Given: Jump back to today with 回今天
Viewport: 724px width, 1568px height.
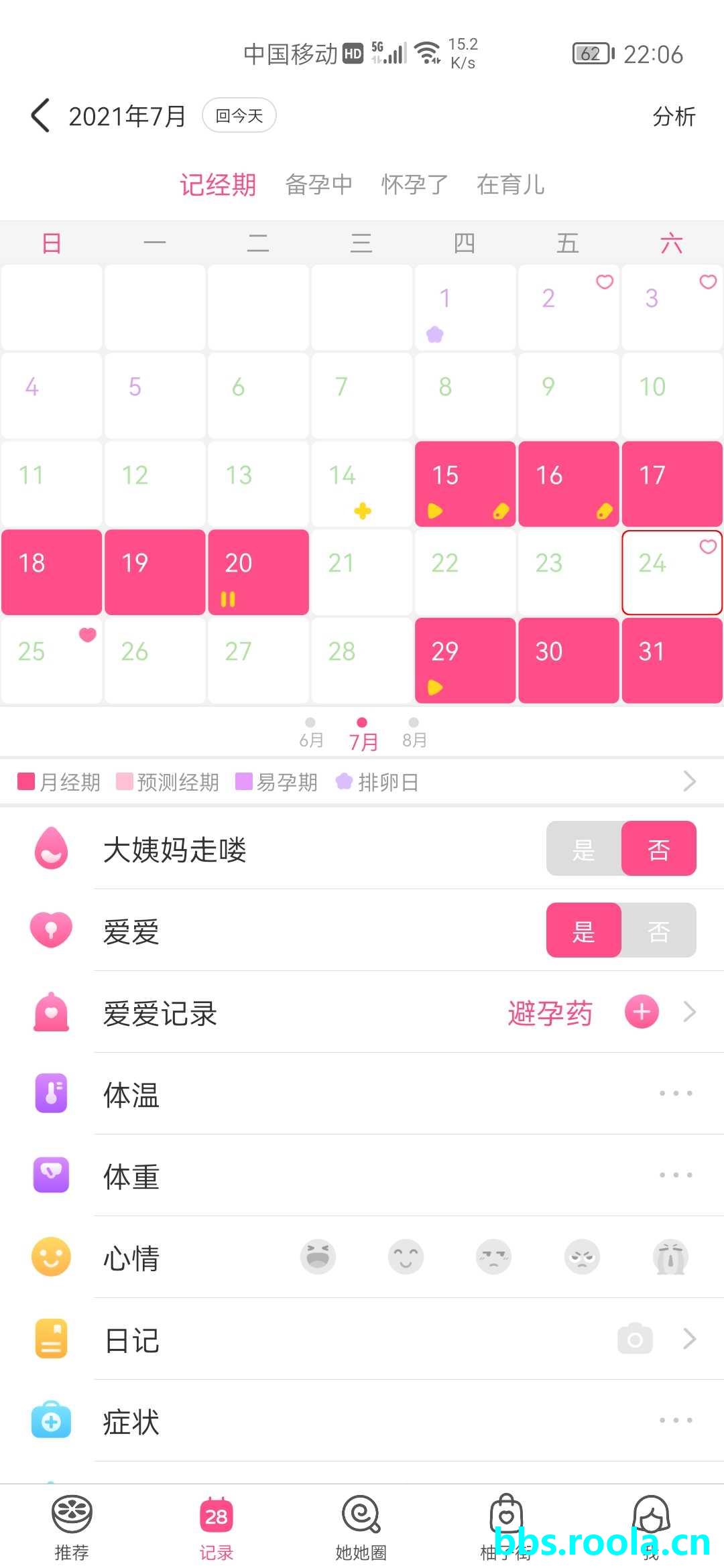Looking at the screenshot, I should click(x=239, y=116).
